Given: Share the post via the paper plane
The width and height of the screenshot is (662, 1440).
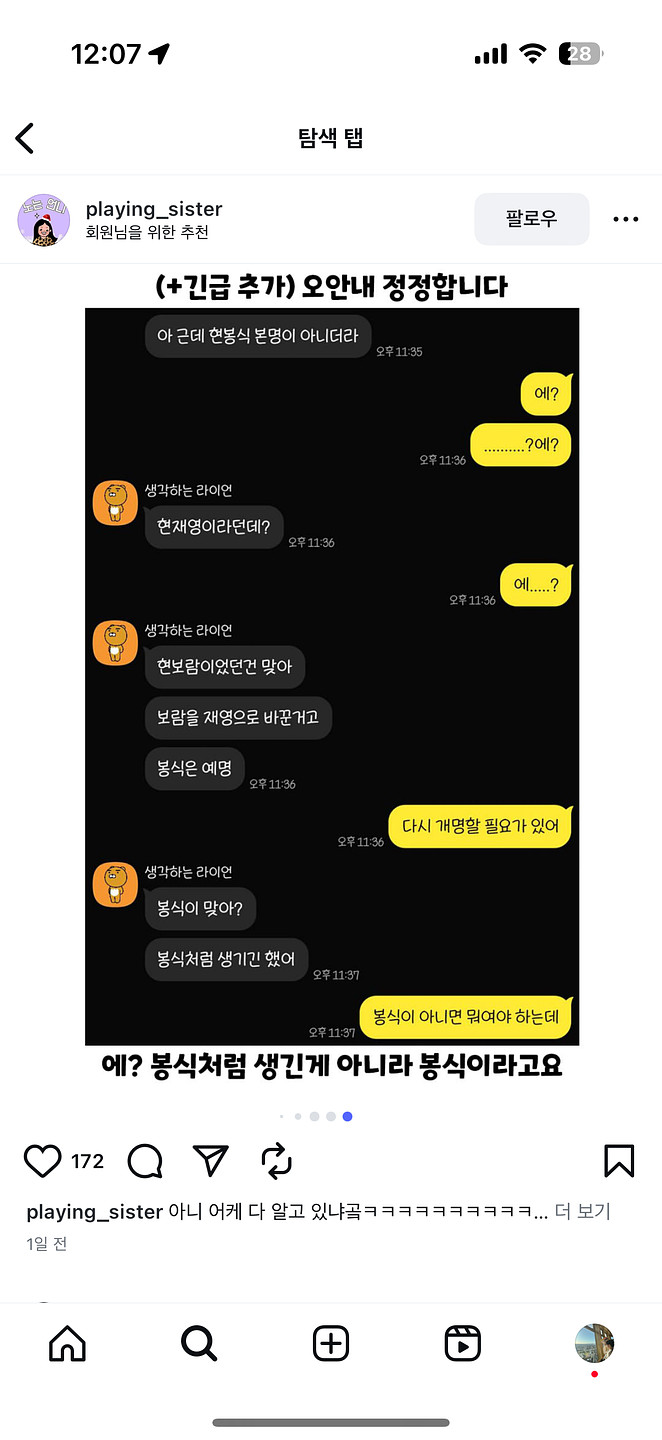Looking at the screenshot, I should 210,1161.
